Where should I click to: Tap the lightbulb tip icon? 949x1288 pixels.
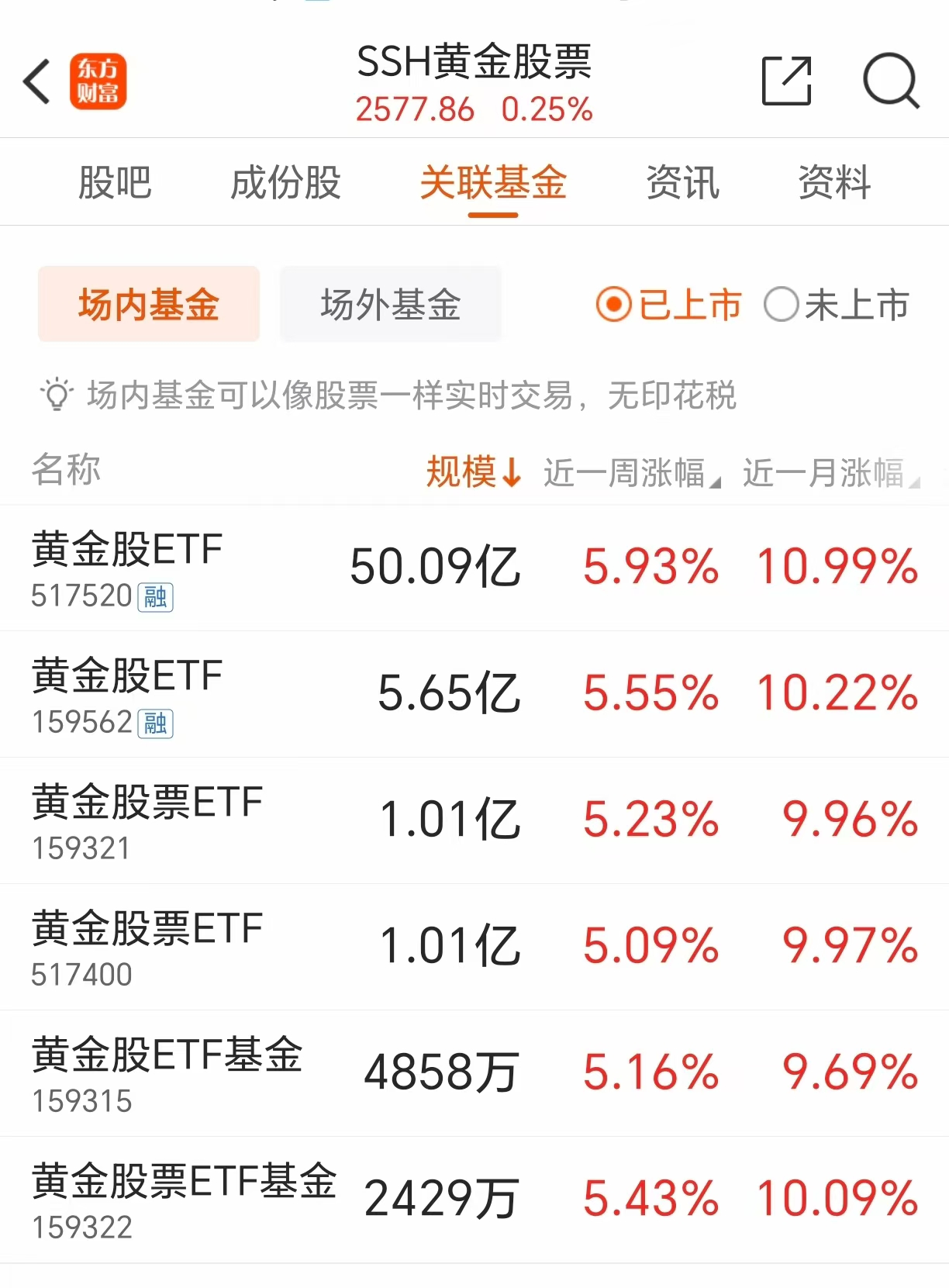(x=57, y=395)
